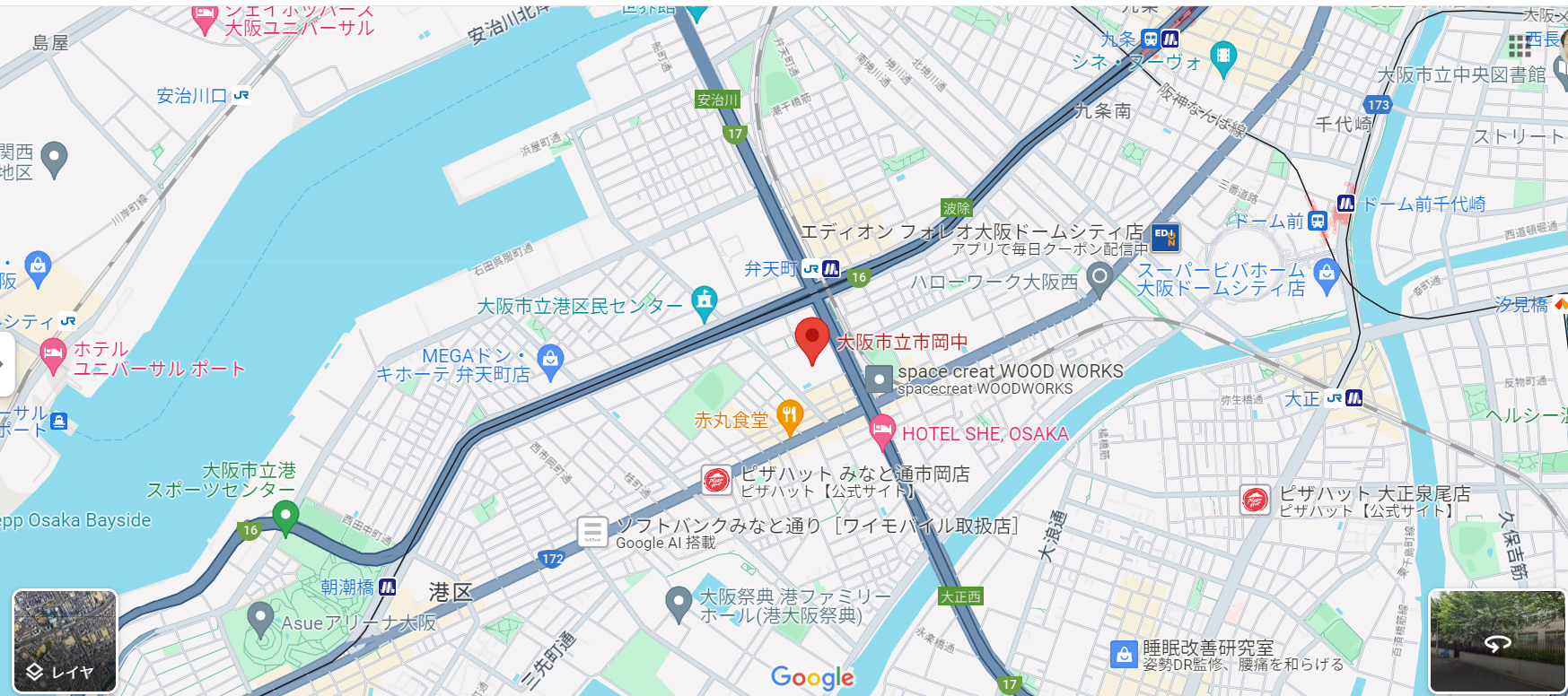This screenshot has height=696, width=1568.
Task: Select the ハローワーク大阪西 marker
Action: click(1099, 279)
